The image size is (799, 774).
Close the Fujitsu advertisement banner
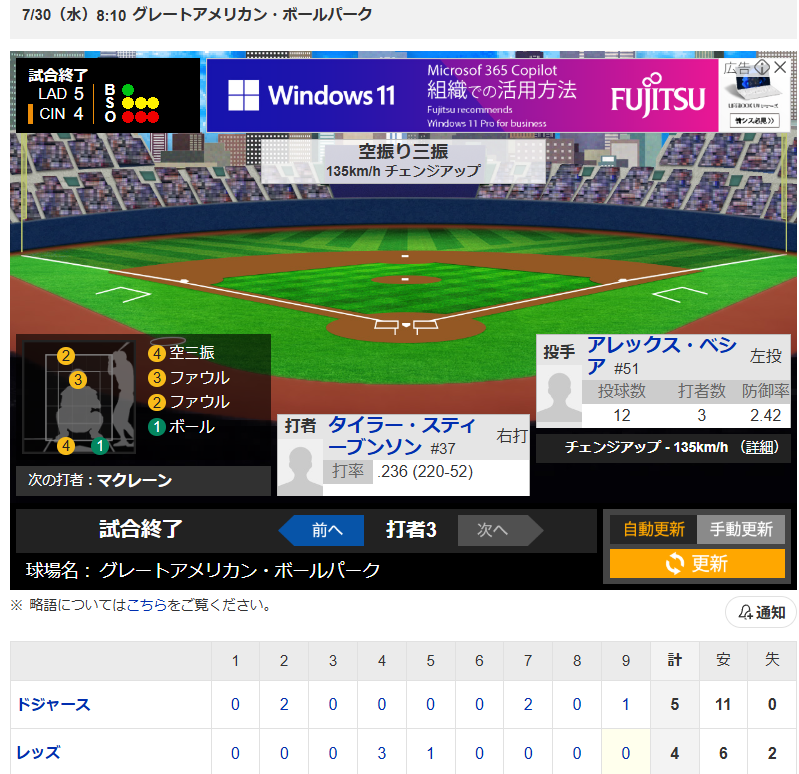coord(780,67)
